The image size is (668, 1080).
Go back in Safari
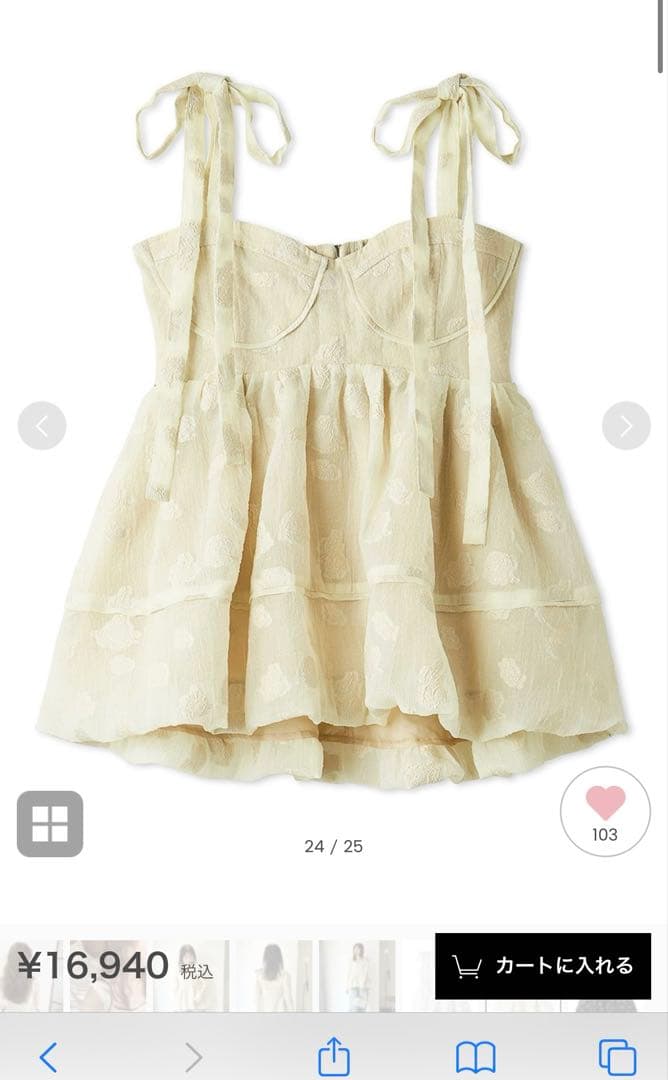48,1056
